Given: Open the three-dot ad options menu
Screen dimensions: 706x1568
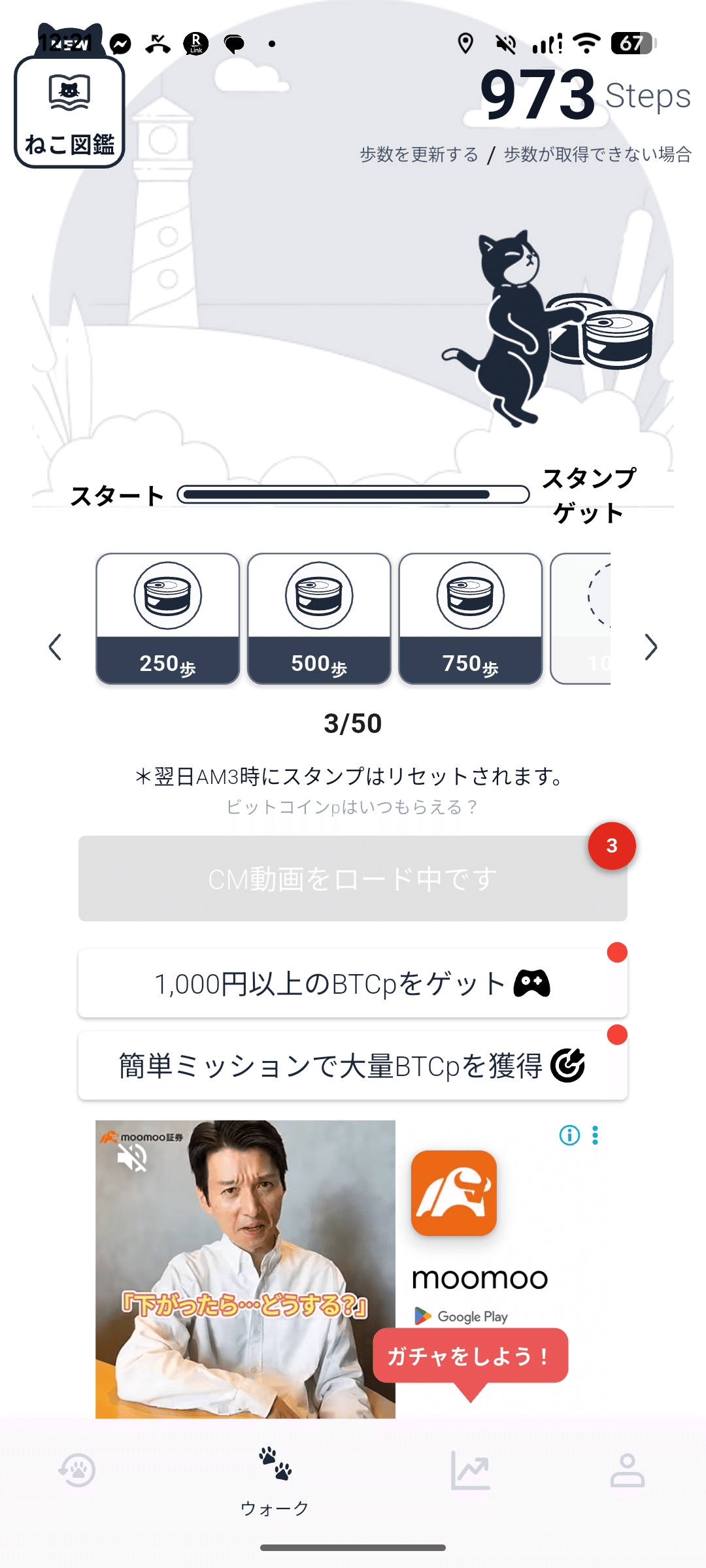Looking at the screenshot, I should (594, 1135).
